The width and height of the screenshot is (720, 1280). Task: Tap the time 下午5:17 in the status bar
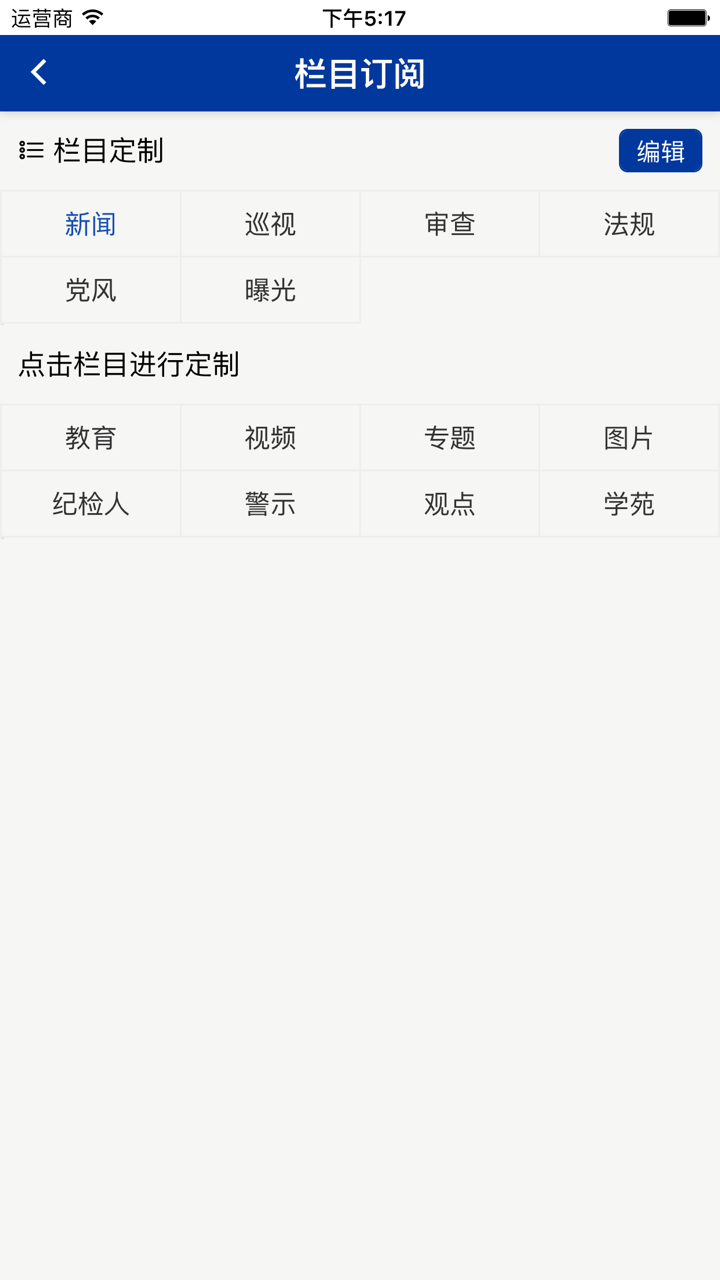[360, 16]
